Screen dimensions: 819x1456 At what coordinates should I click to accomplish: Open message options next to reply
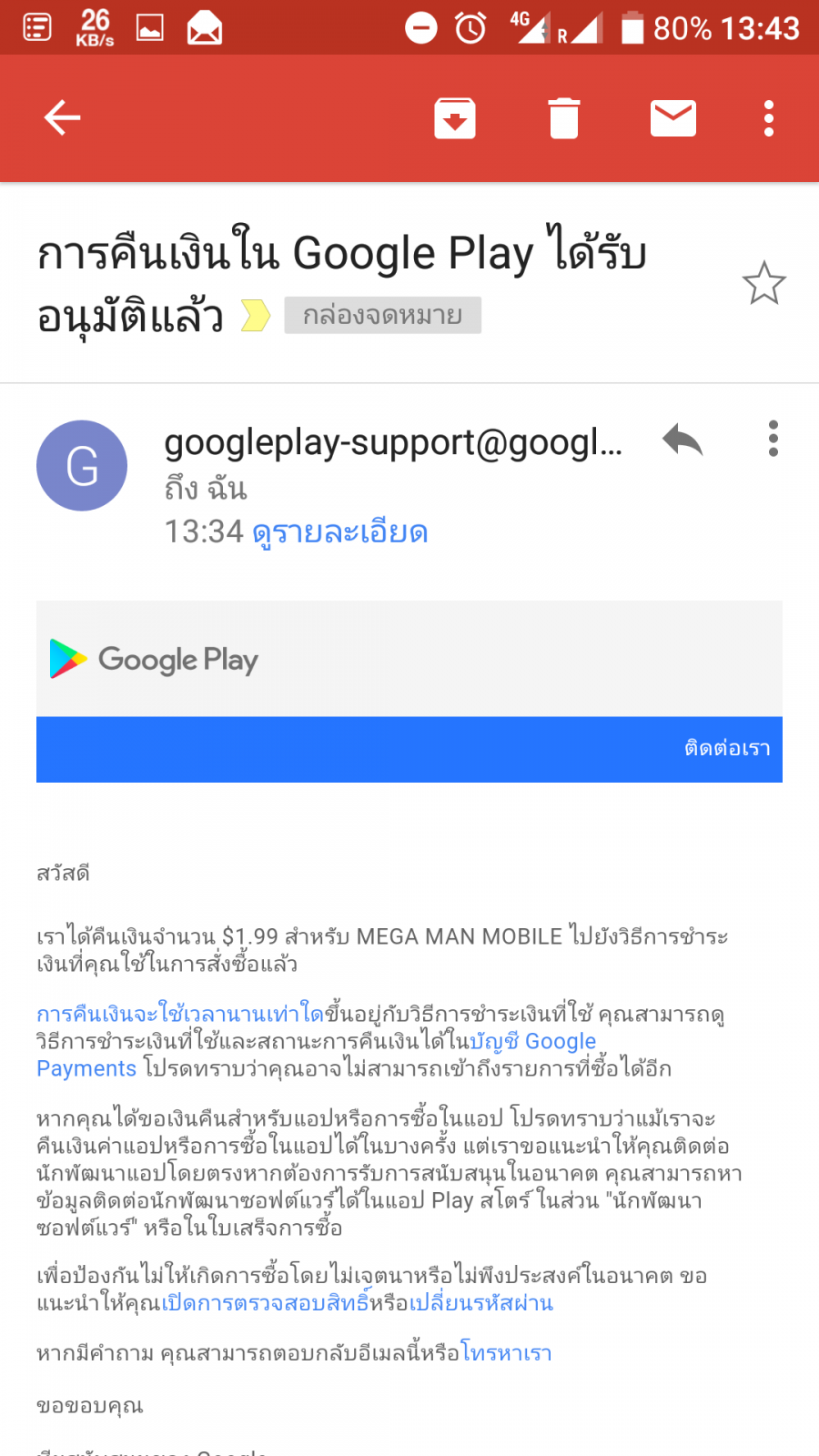click(x=773, y=439)
